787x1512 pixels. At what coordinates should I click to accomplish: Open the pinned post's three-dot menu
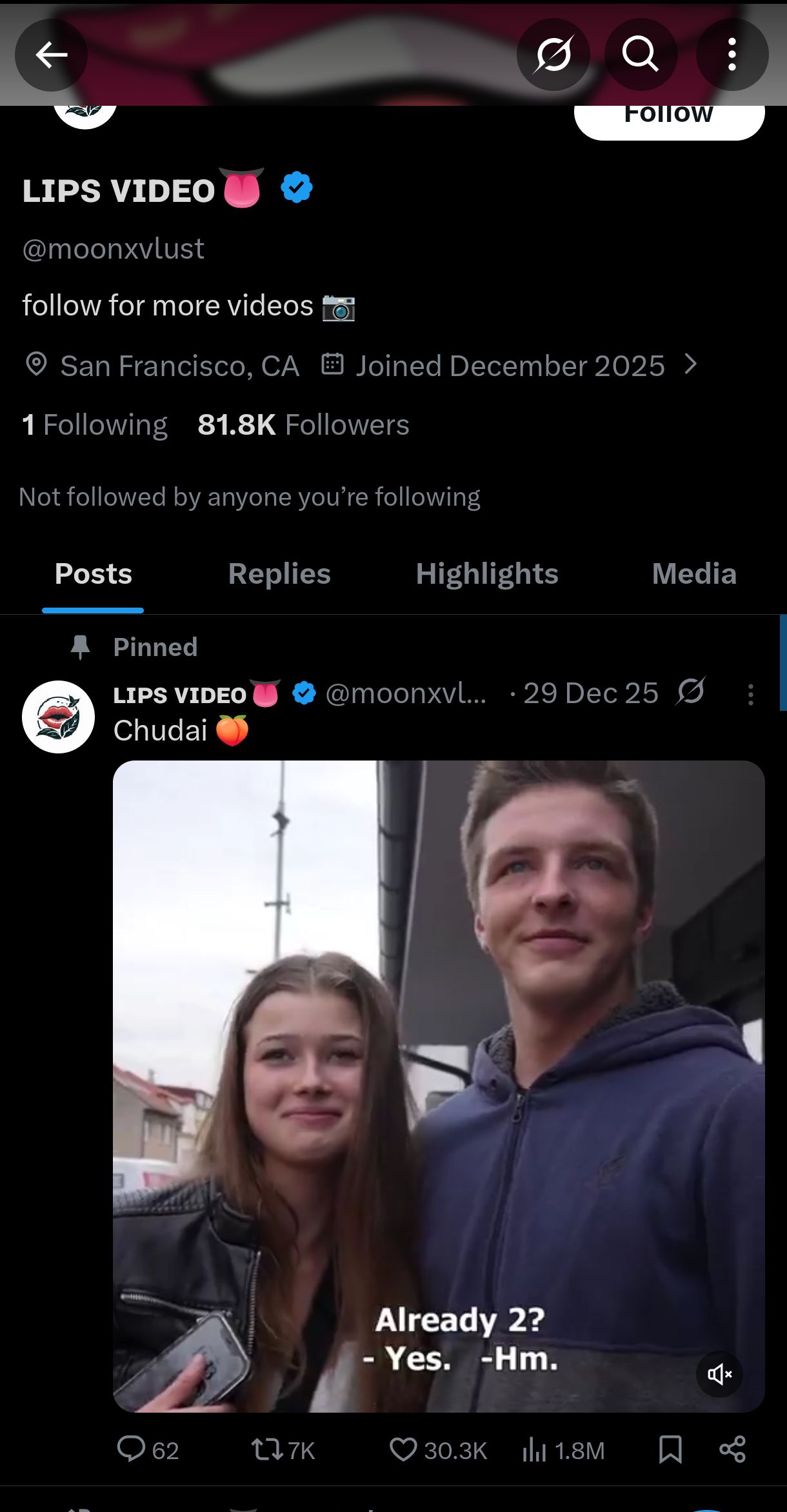point(750,695)
